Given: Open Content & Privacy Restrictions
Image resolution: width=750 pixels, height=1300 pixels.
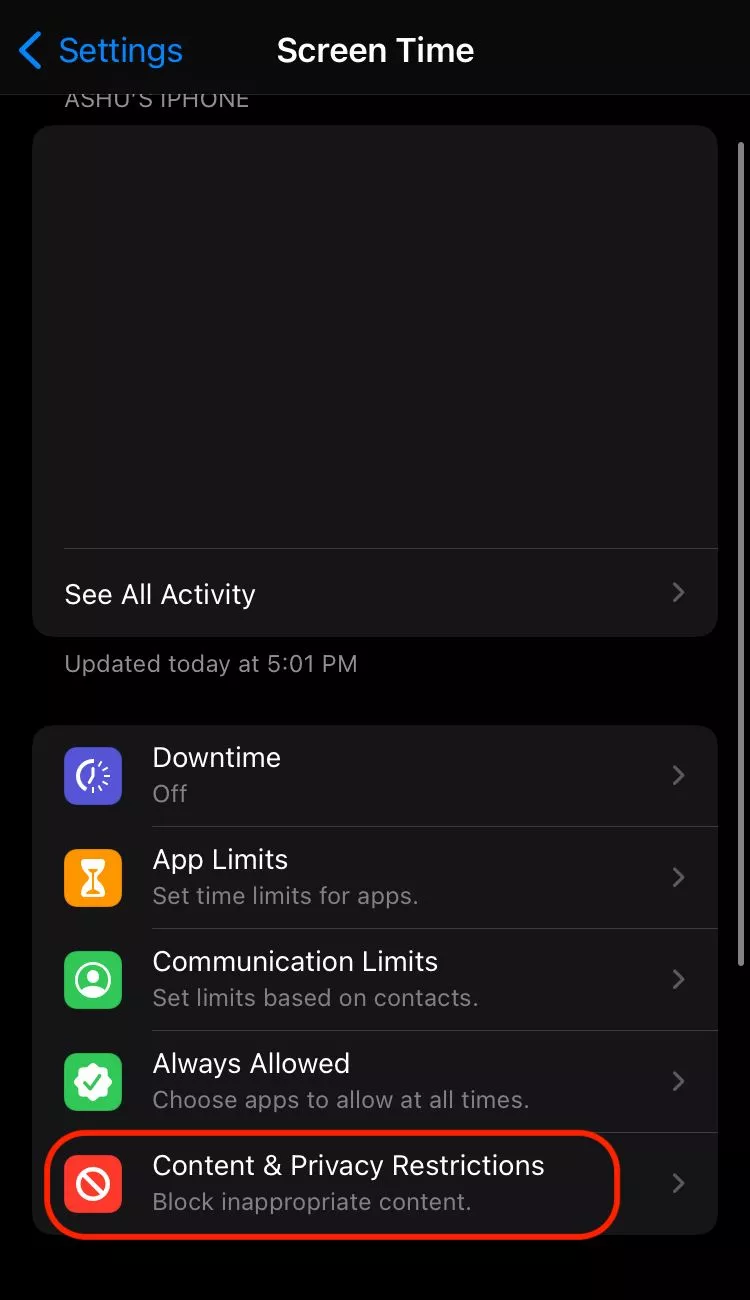Looking at the screenshot, I should [375, 1183].
